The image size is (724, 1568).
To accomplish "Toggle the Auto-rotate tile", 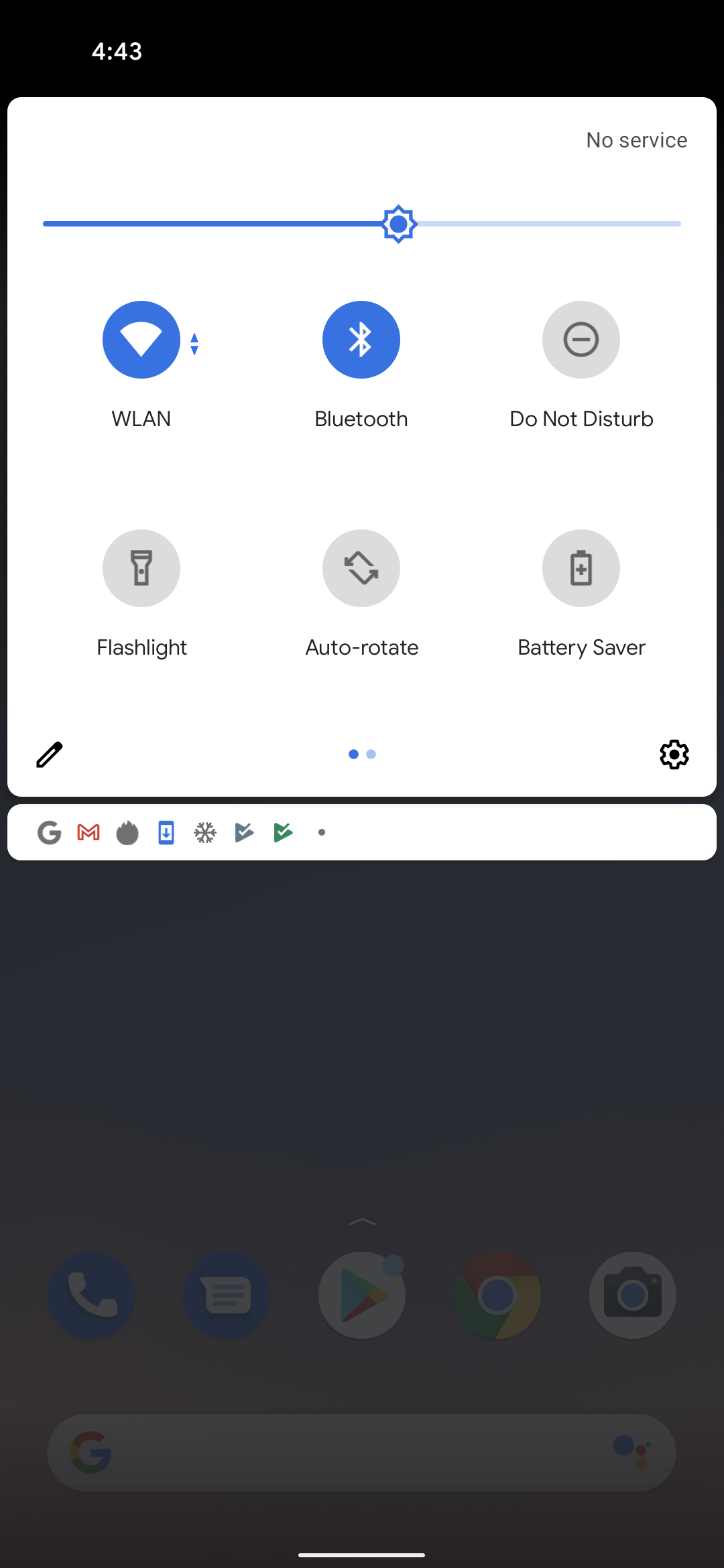I will [x=361, y=568].
